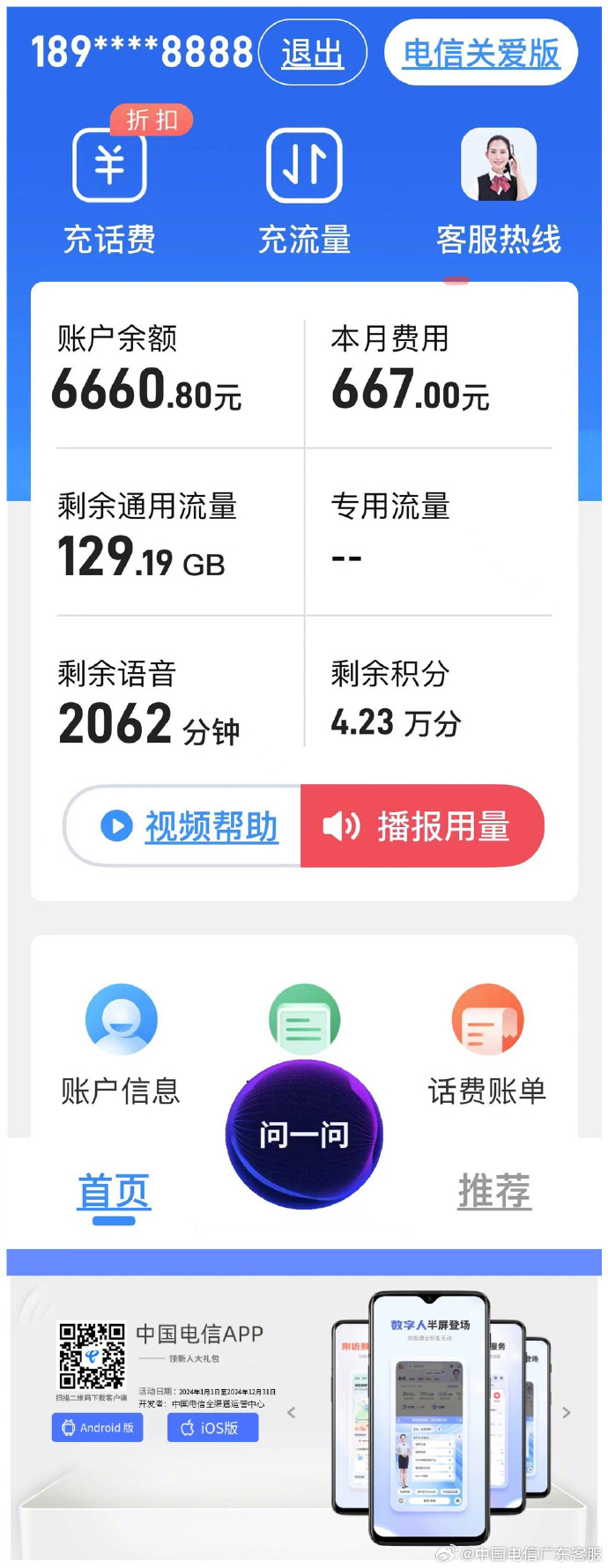Open the 电信关爱版 button
The height and width of the screenshot is (1568, 608).
[481, 53]
